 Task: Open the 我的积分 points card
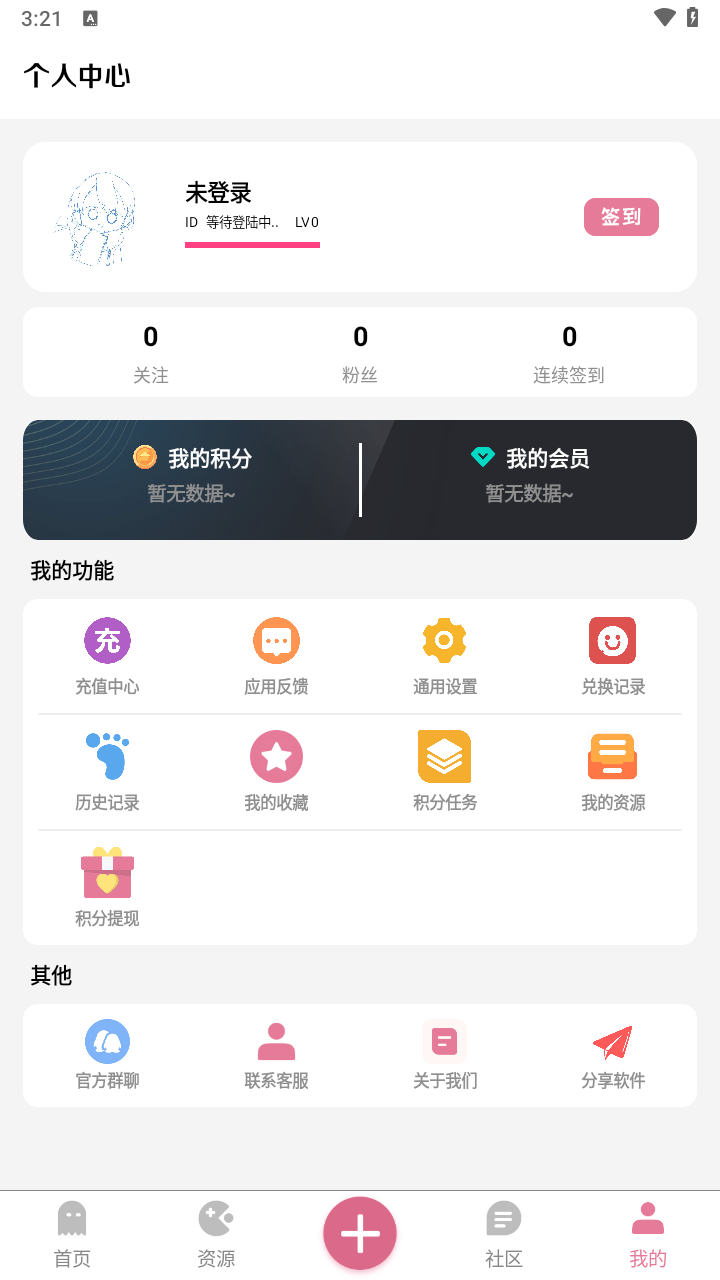[x=192, y=474]
